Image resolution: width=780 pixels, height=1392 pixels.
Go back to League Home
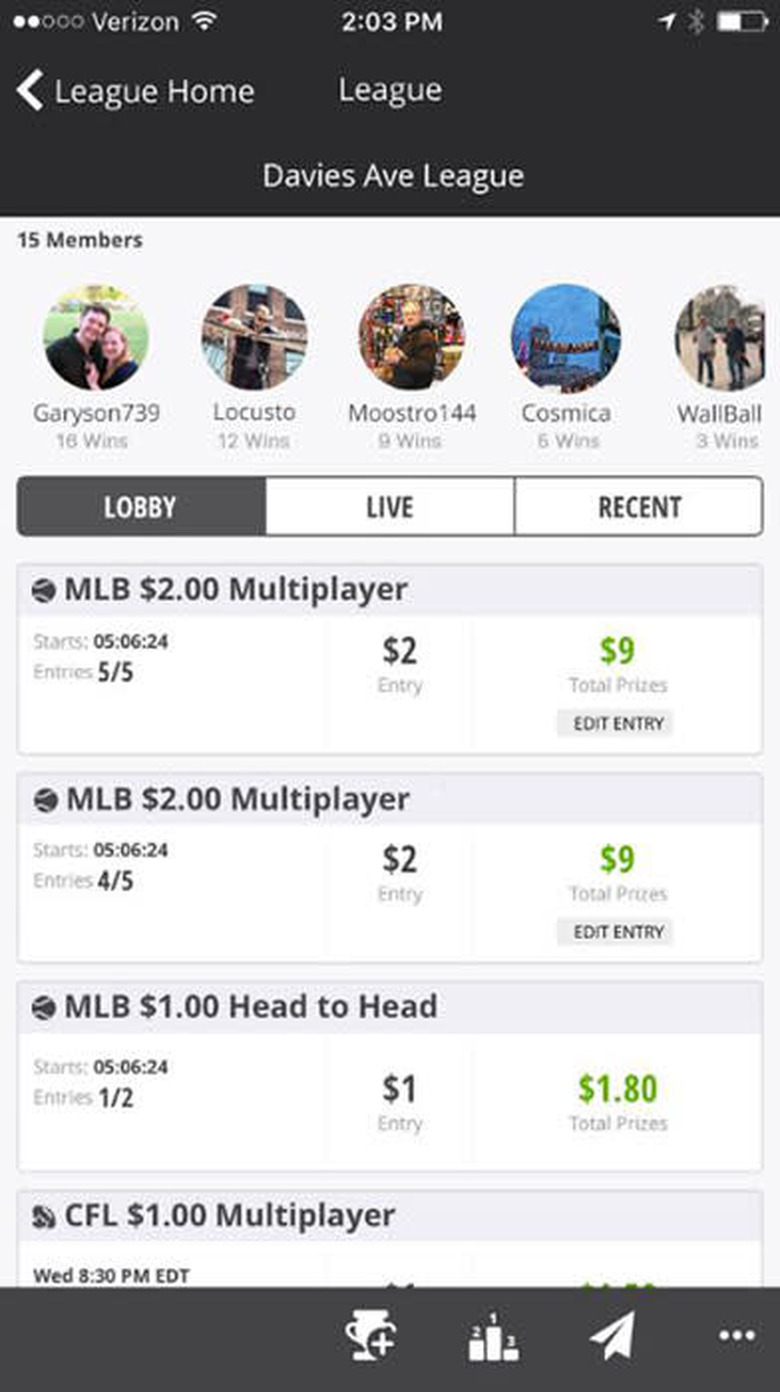(x=135, y=91)
